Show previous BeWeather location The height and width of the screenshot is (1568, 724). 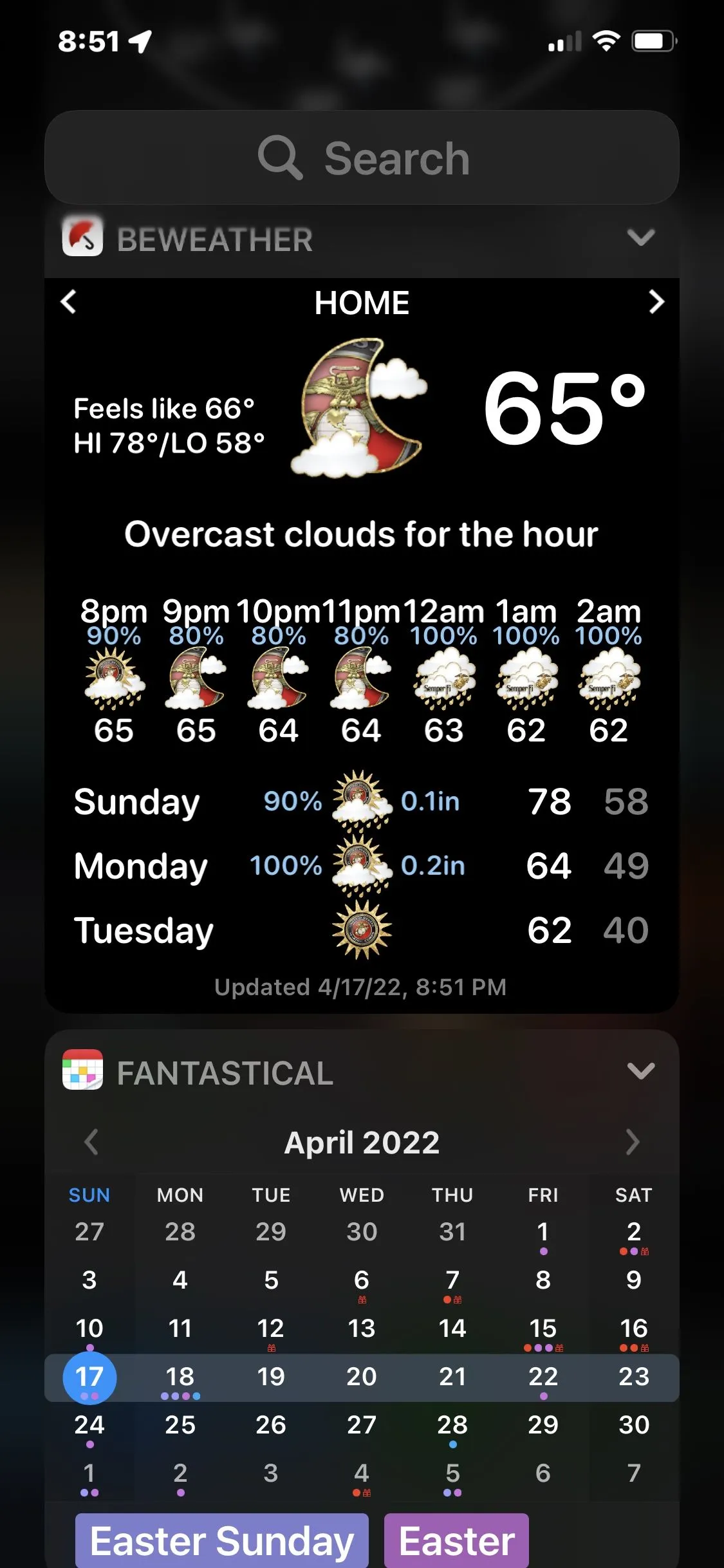coord(69,301)
